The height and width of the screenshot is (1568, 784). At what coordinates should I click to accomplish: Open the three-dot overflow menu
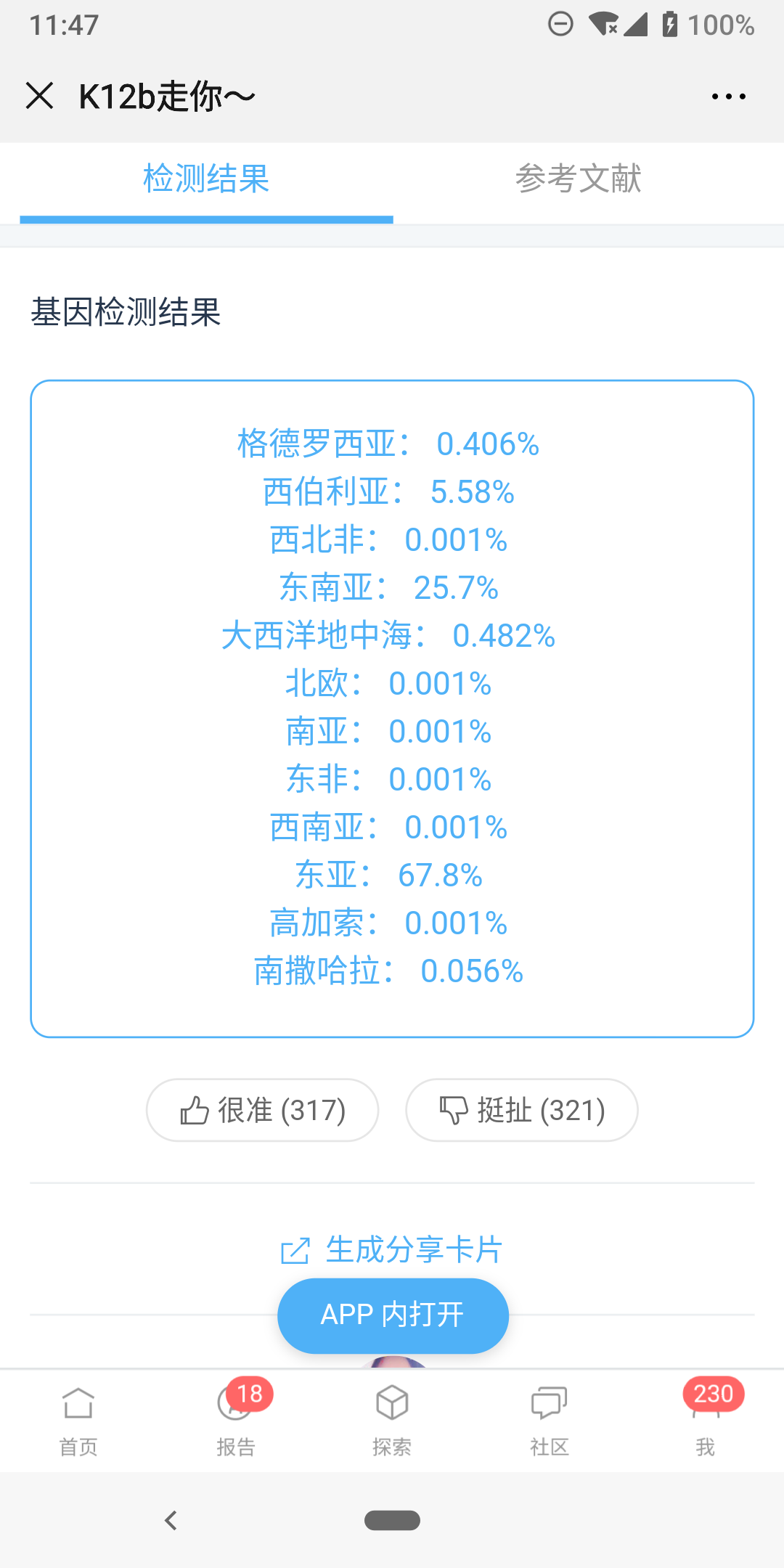point(728,97)
